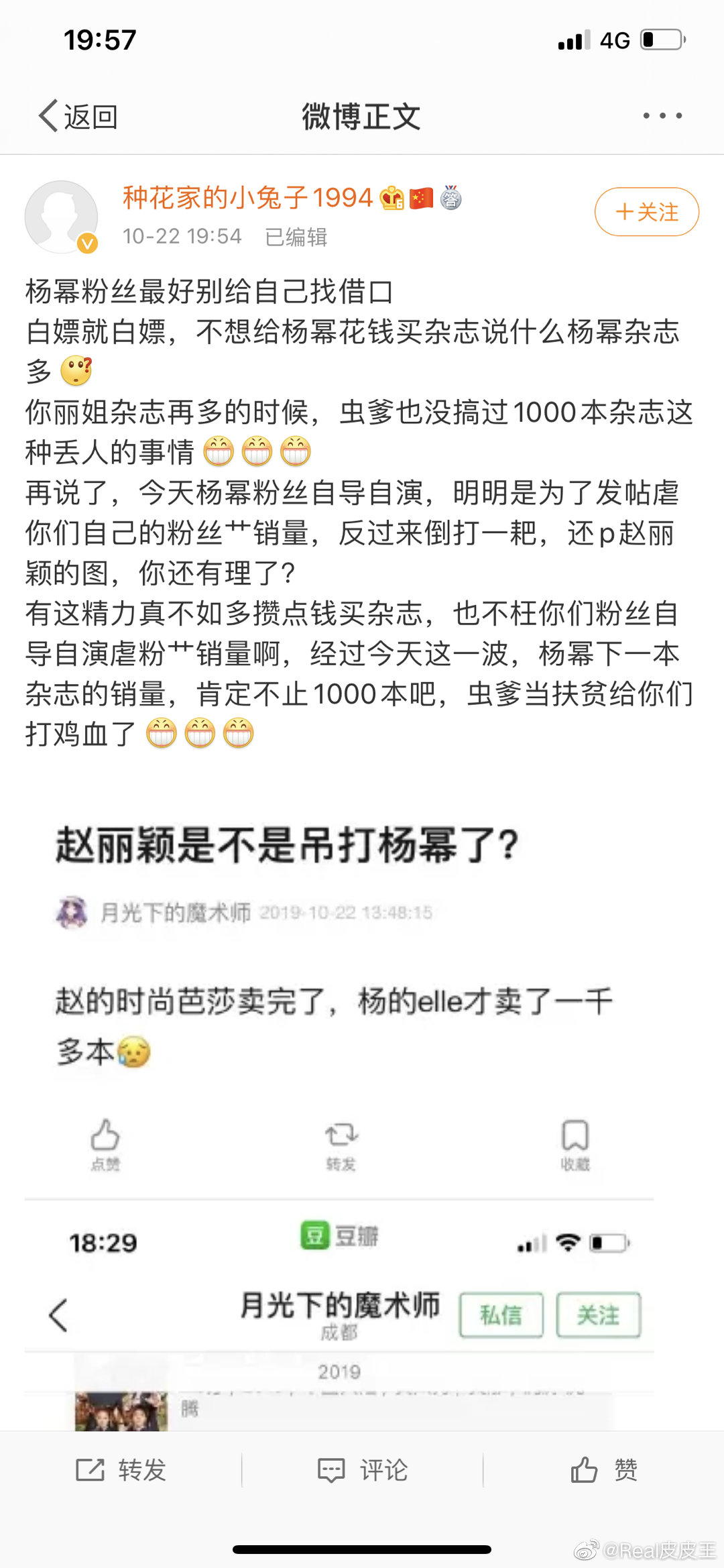Repost this Weibo with 转发
Screen dimensions: 724x1568
pos(121,1469)
